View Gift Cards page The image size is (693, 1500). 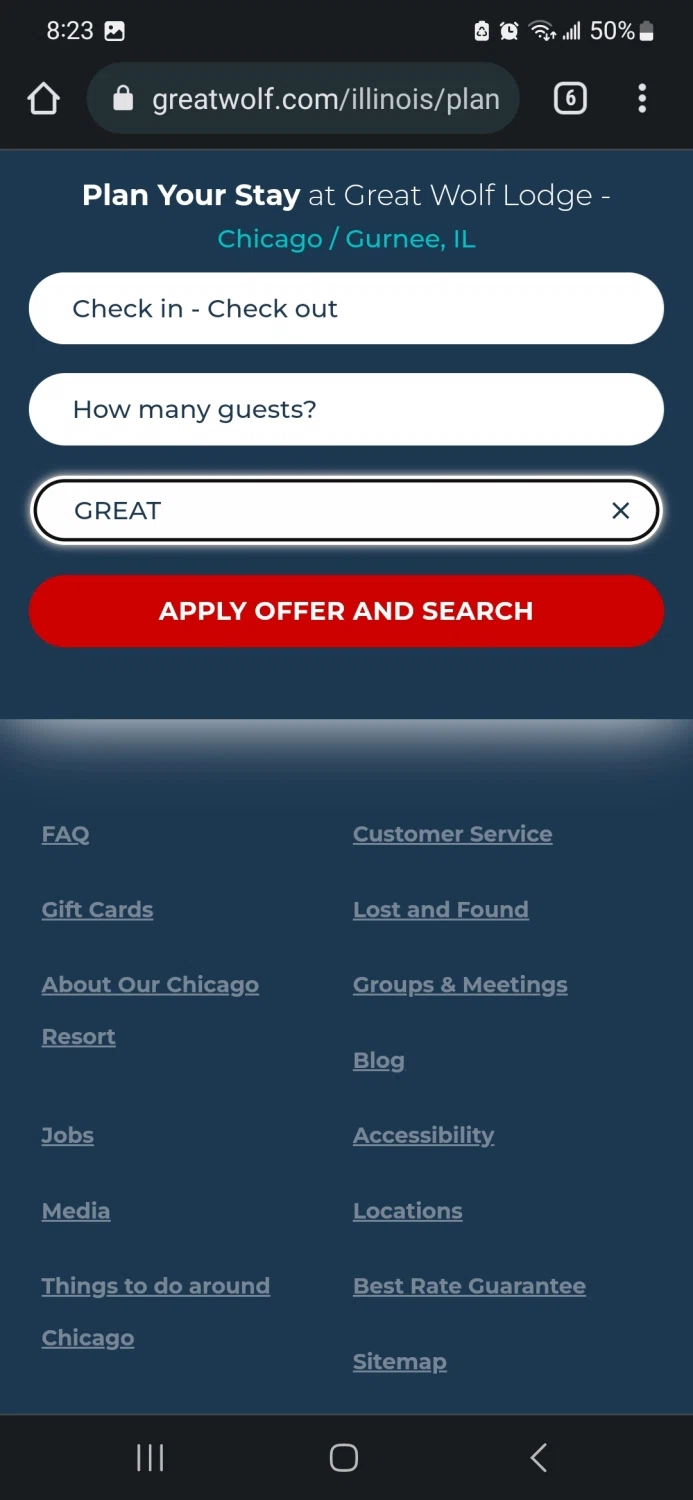point(97,910)
